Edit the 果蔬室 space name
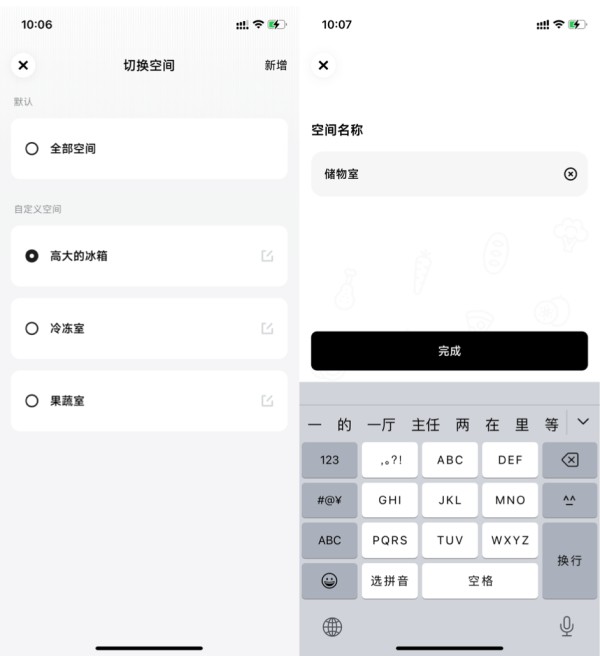This screenshot has width=600, height=656. pos(267,401)
